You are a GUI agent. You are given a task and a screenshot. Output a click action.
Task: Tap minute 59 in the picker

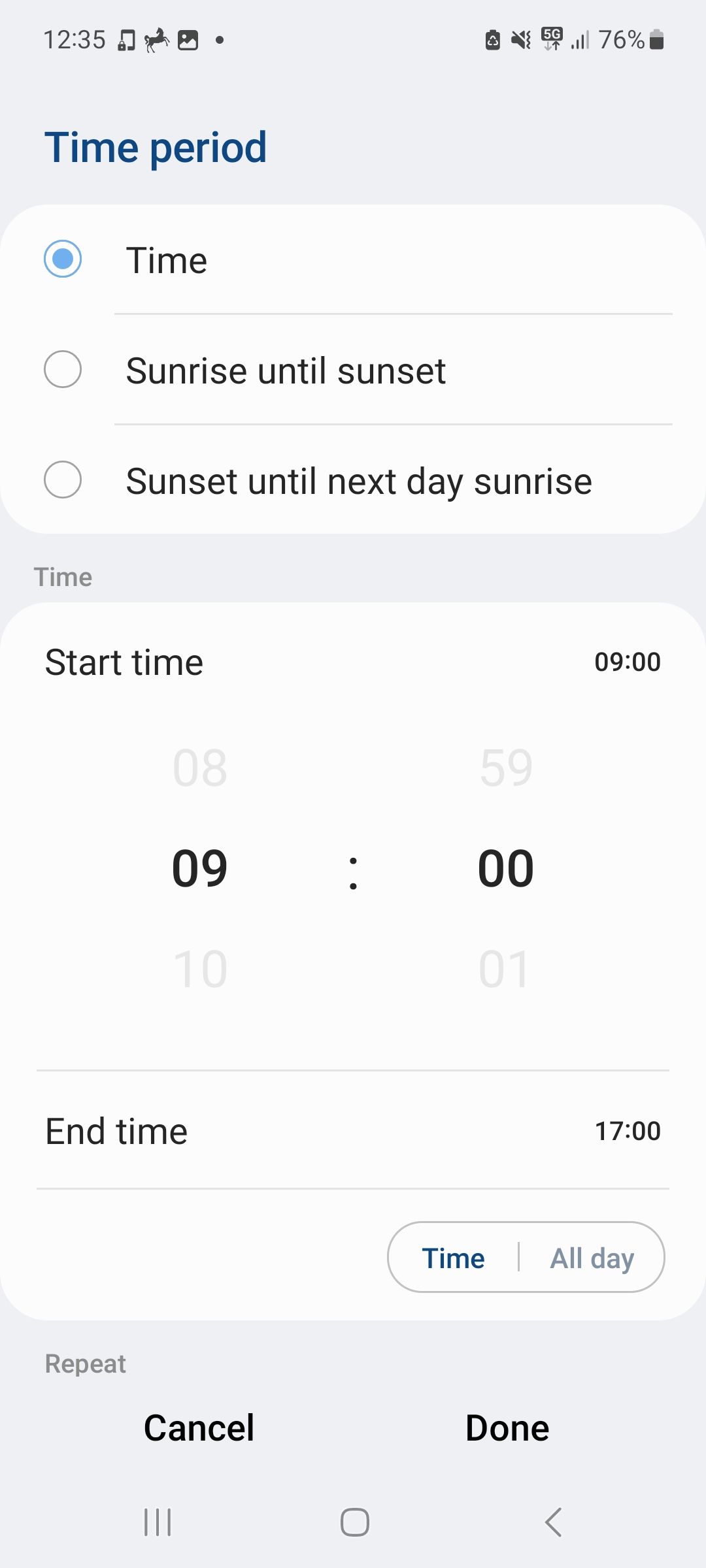coord(506,768)
